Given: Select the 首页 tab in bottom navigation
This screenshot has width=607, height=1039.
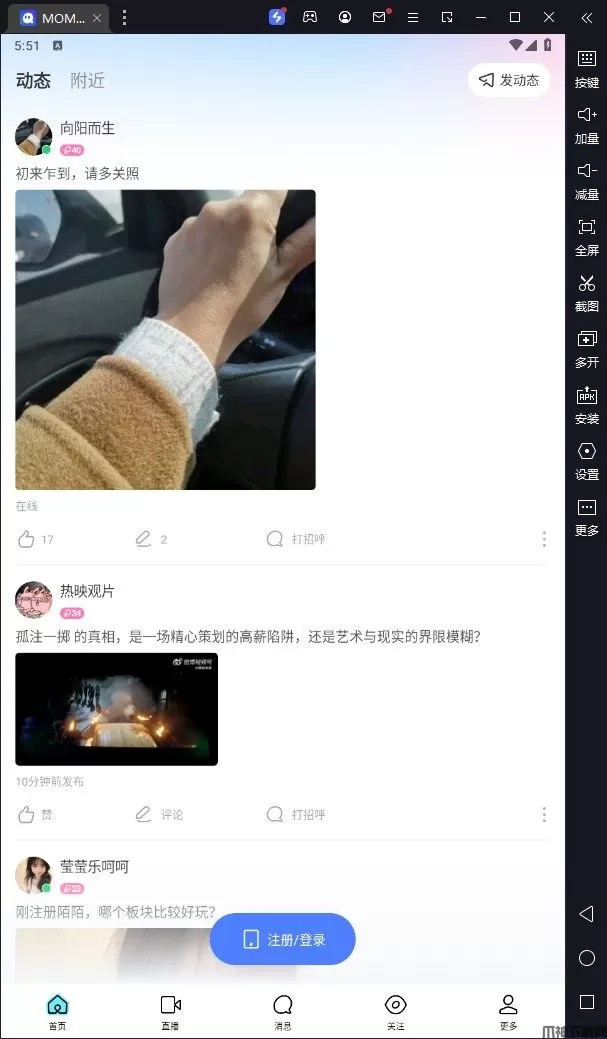Looking at the screenshot, I should 57,1011.
